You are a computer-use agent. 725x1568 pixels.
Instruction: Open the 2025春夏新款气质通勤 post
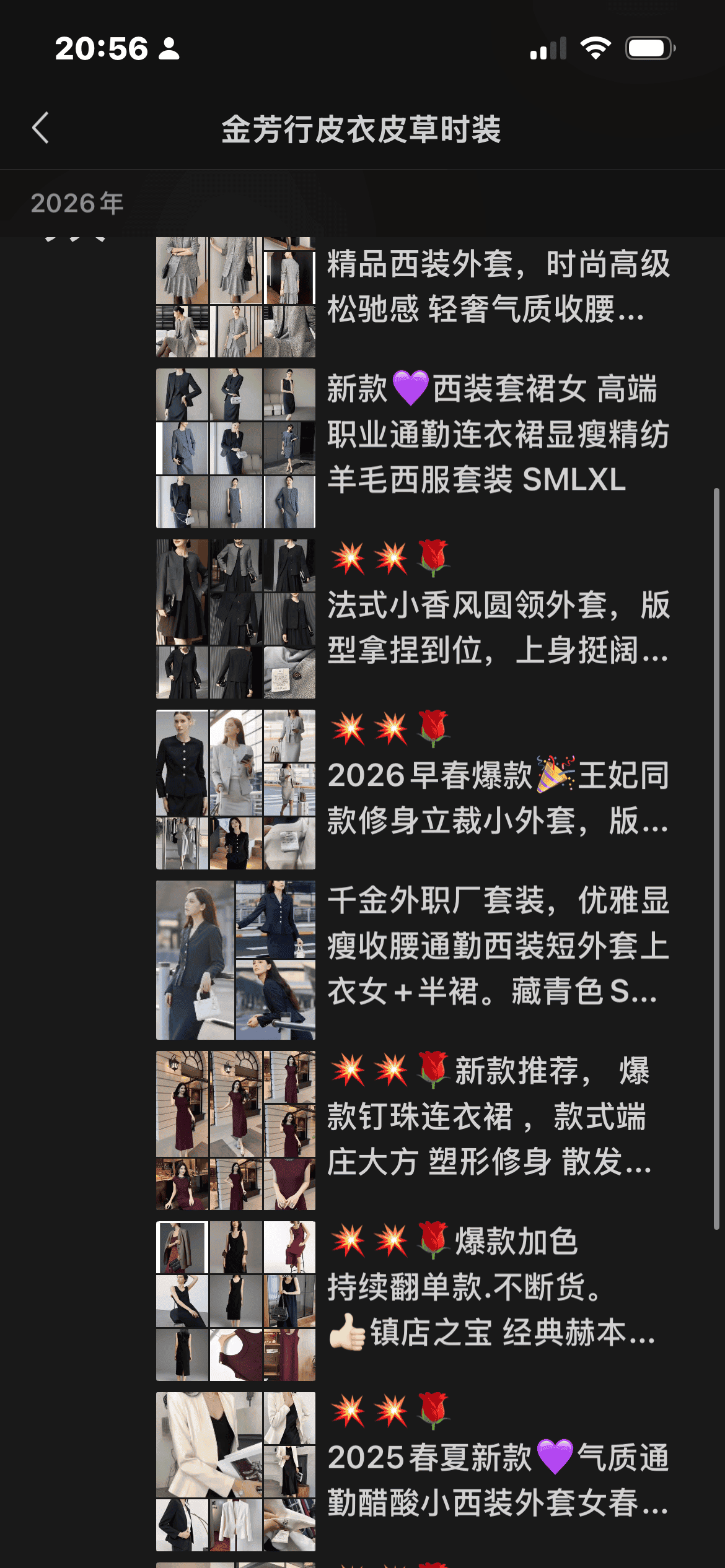click(x=498, y=1480)
